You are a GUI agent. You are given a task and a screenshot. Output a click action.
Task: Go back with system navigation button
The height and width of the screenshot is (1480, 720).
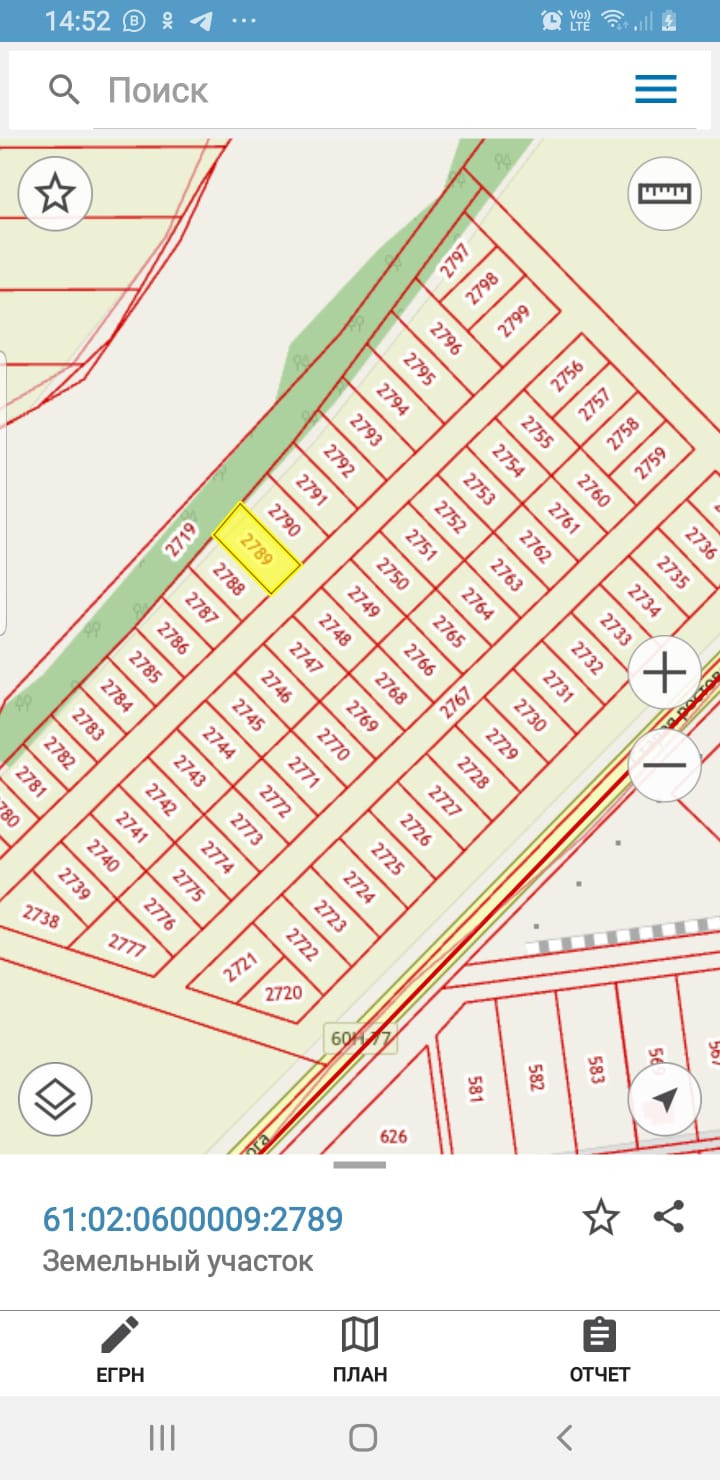[564, 1438]
